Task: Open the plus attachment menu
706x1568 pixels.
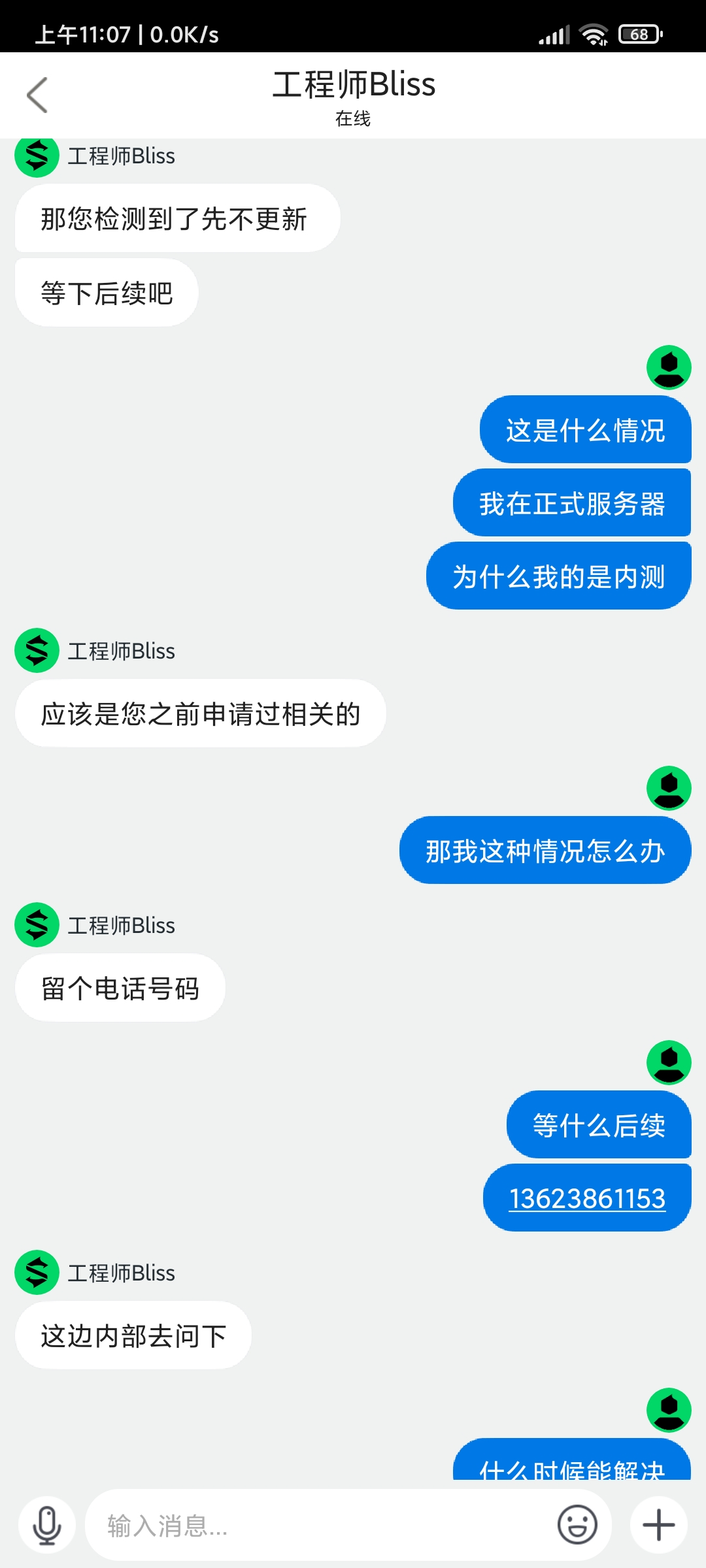Action: click(659, 1526)
